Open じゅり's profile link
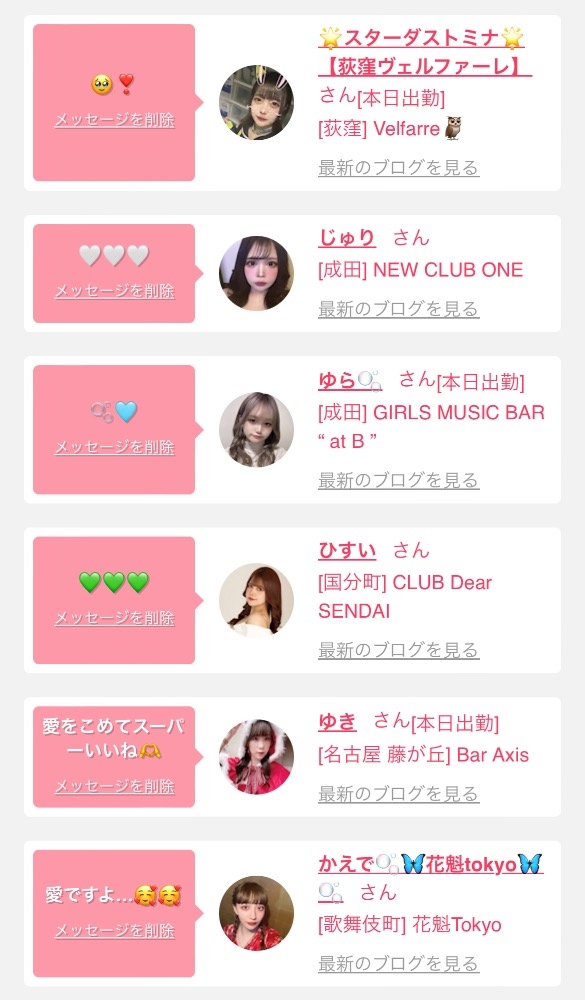Viewport: 585px width, 1000px height. coord(347,238)
